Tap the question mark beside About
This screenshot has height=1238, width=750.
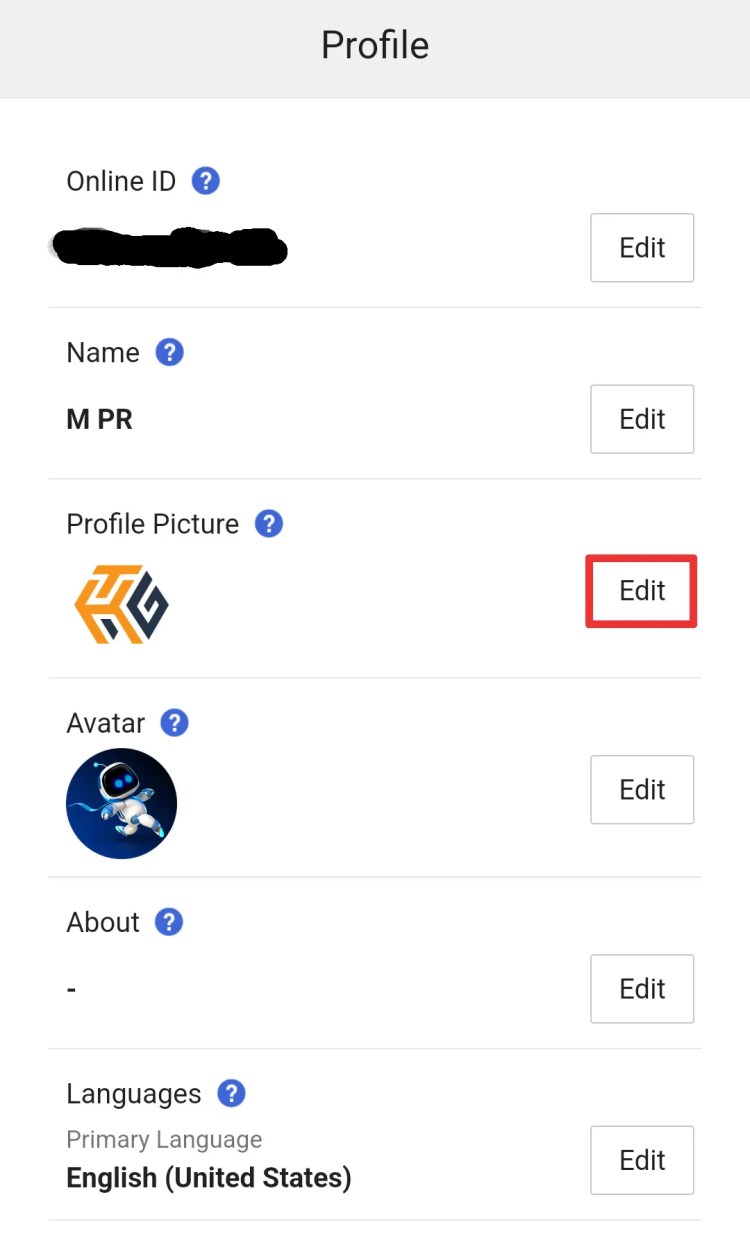click(169, 922)
